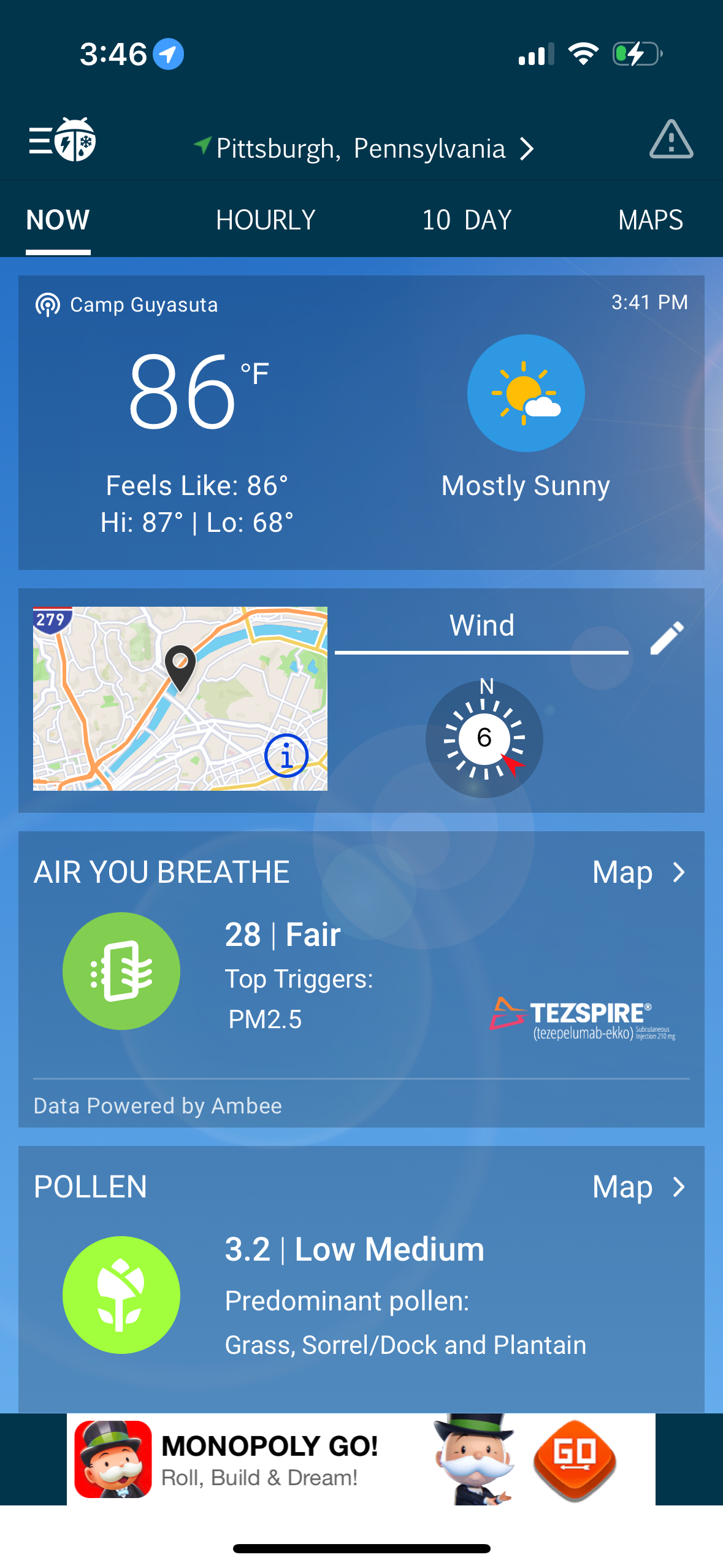Select the location services arrow in status bar

pos(167,54)
